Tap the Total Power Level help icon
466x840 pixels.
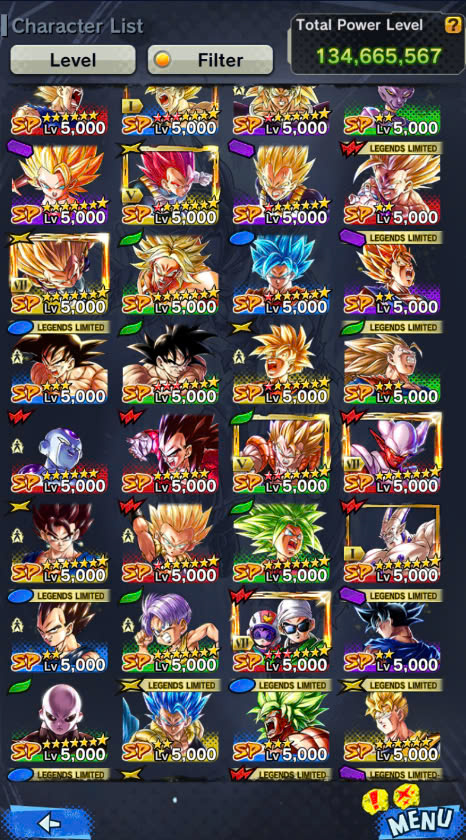coord(453,25)
